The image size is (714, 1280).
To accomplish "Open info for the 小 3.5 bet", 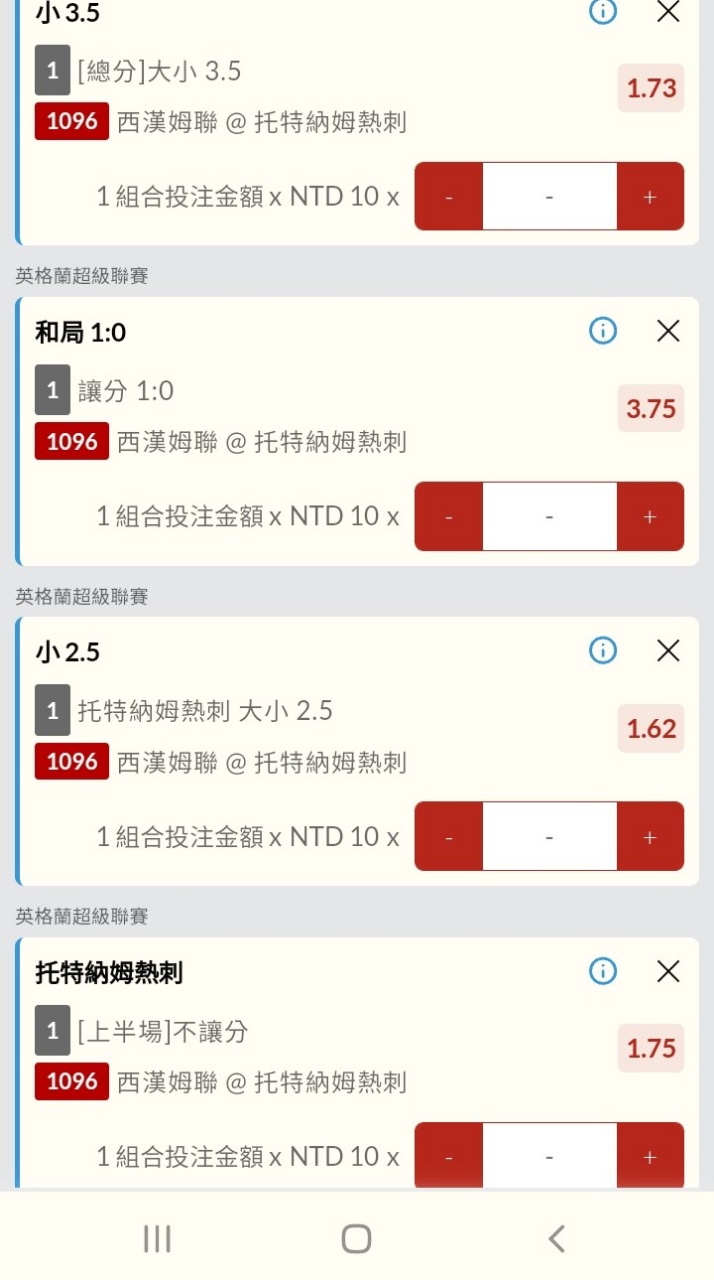I will click(603, 12).
